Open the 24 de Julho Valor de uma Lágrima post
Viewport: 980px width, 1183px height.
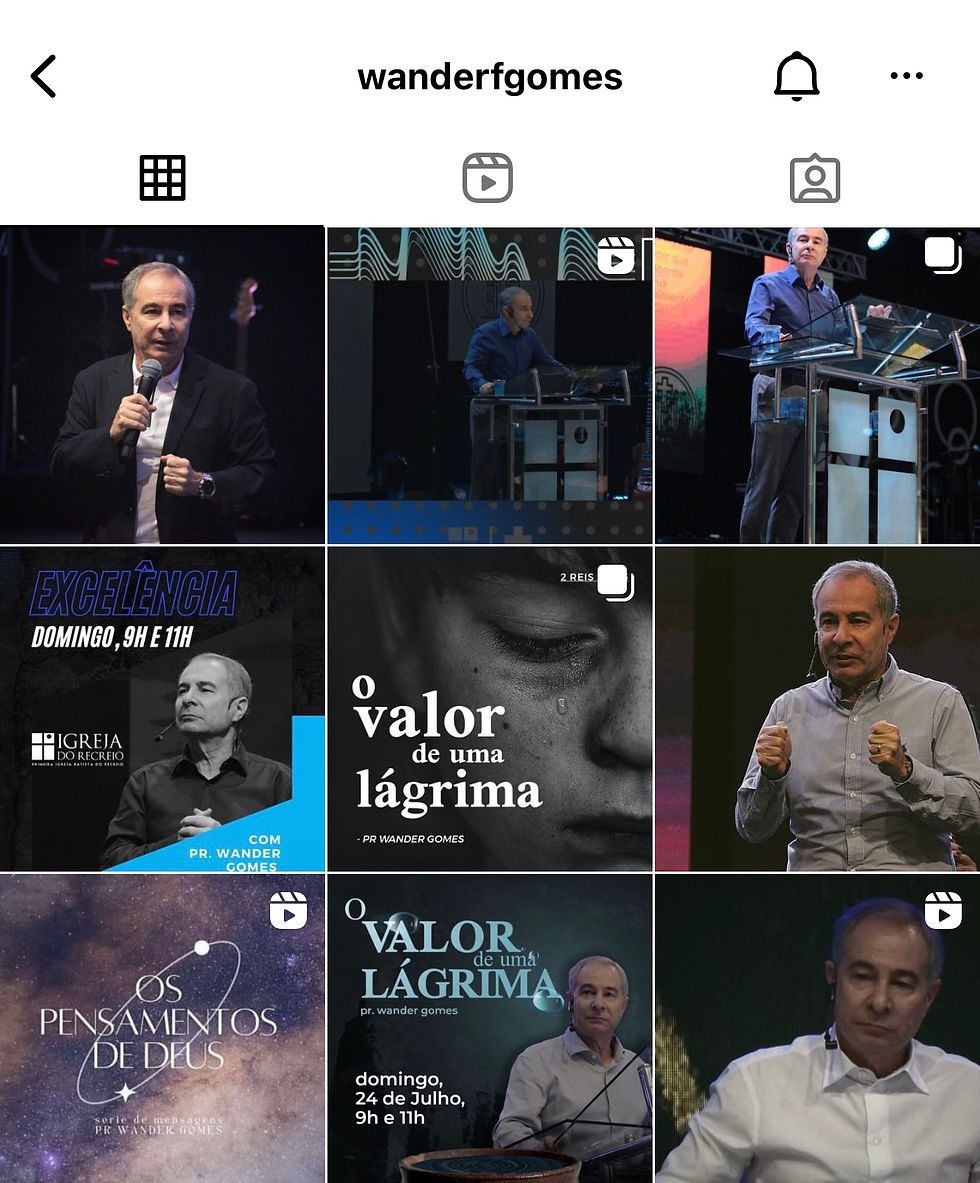(x=490, y=1028)
